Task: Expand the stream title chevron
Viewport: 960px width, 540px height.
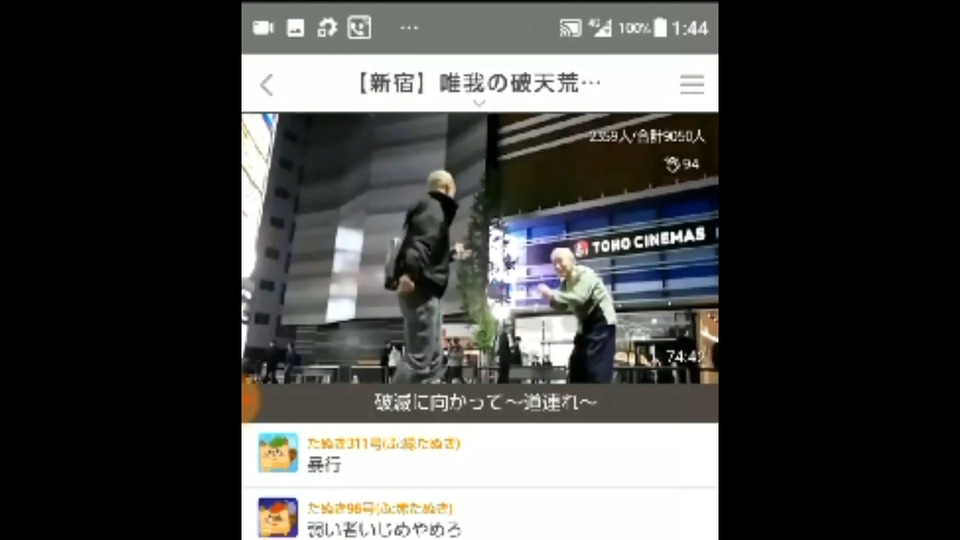Action: click(479, 103)
